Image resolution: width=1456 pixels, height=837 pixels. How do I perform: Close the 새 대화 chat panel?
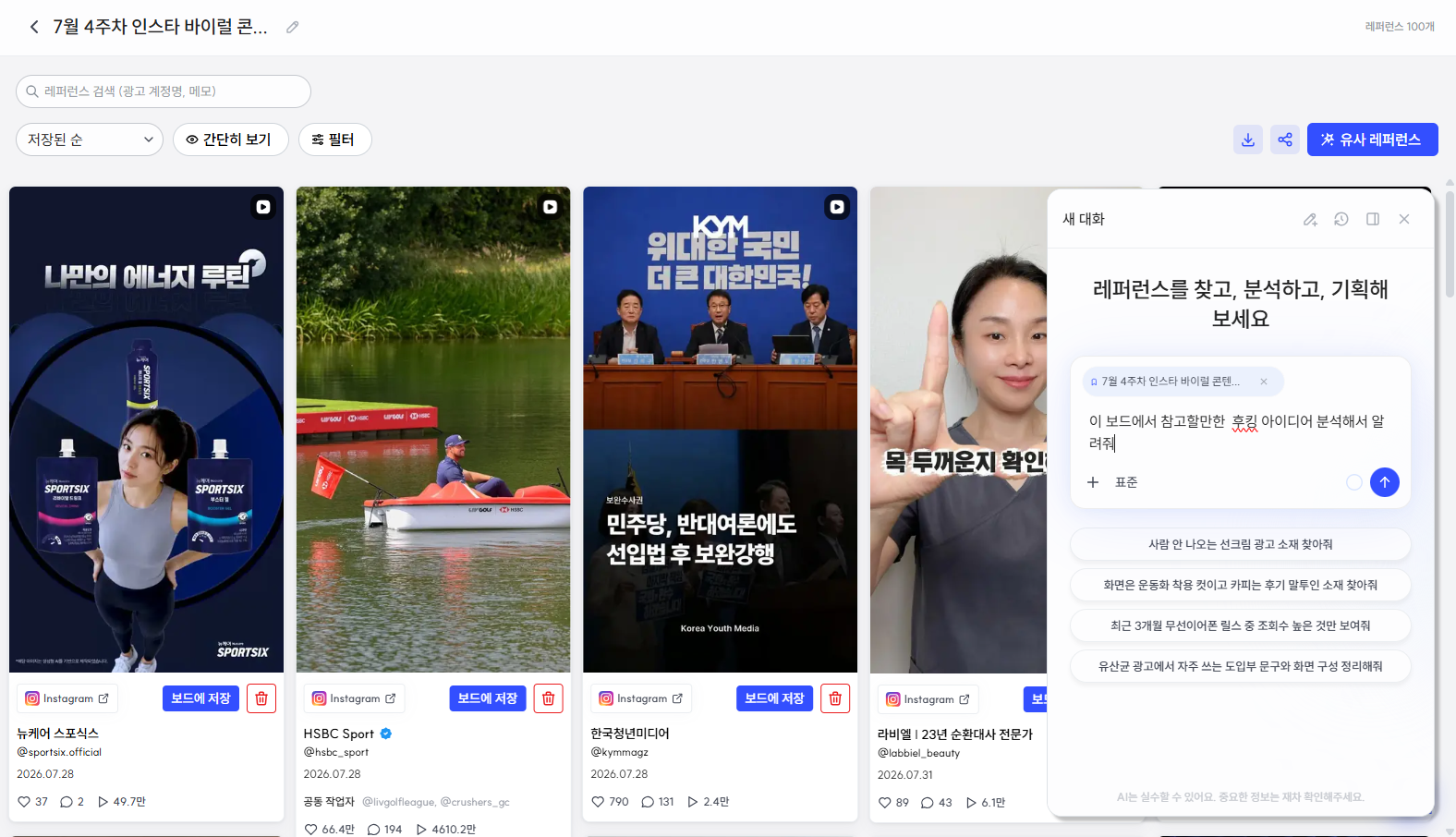tap(1404, 219)
